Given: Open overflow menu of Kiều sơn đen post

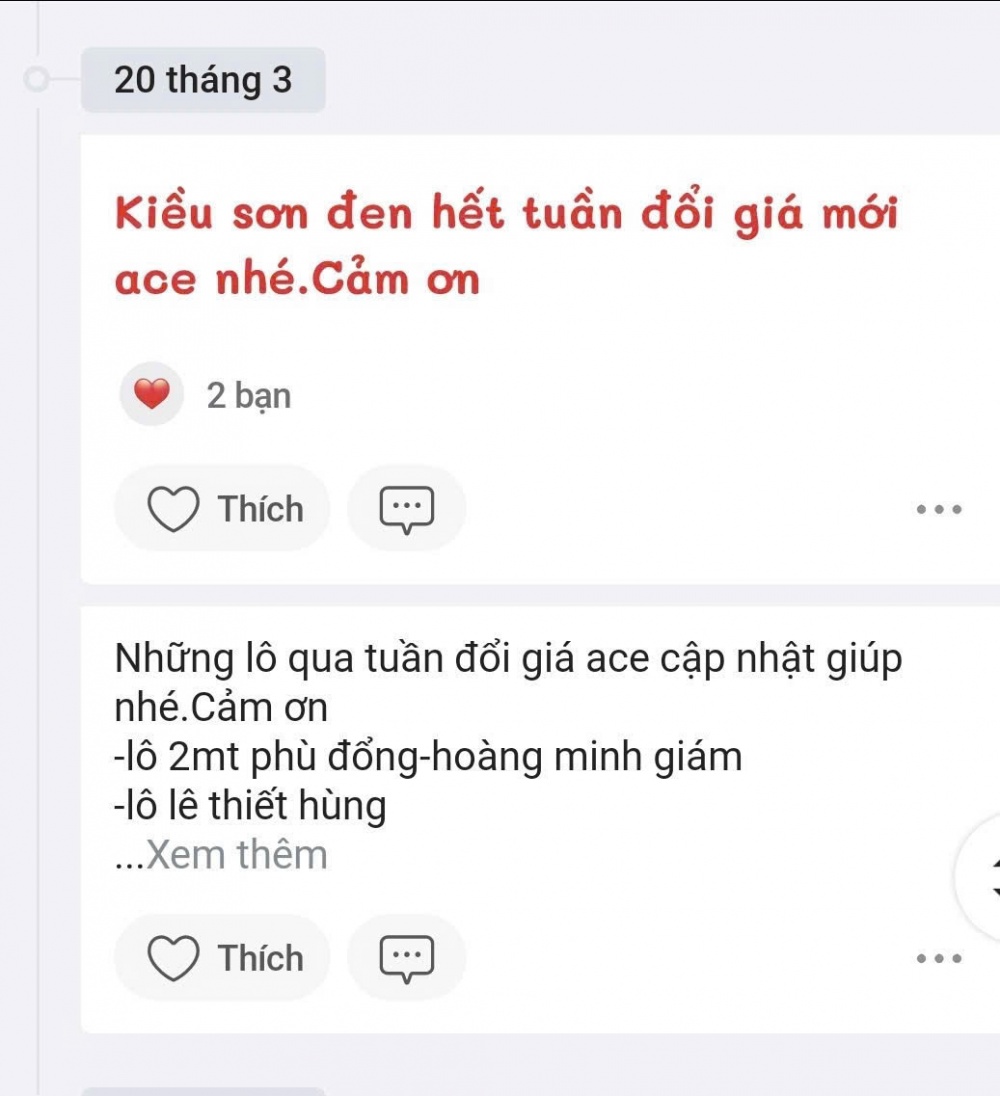Looking at the screenshot, I should 939,509.
